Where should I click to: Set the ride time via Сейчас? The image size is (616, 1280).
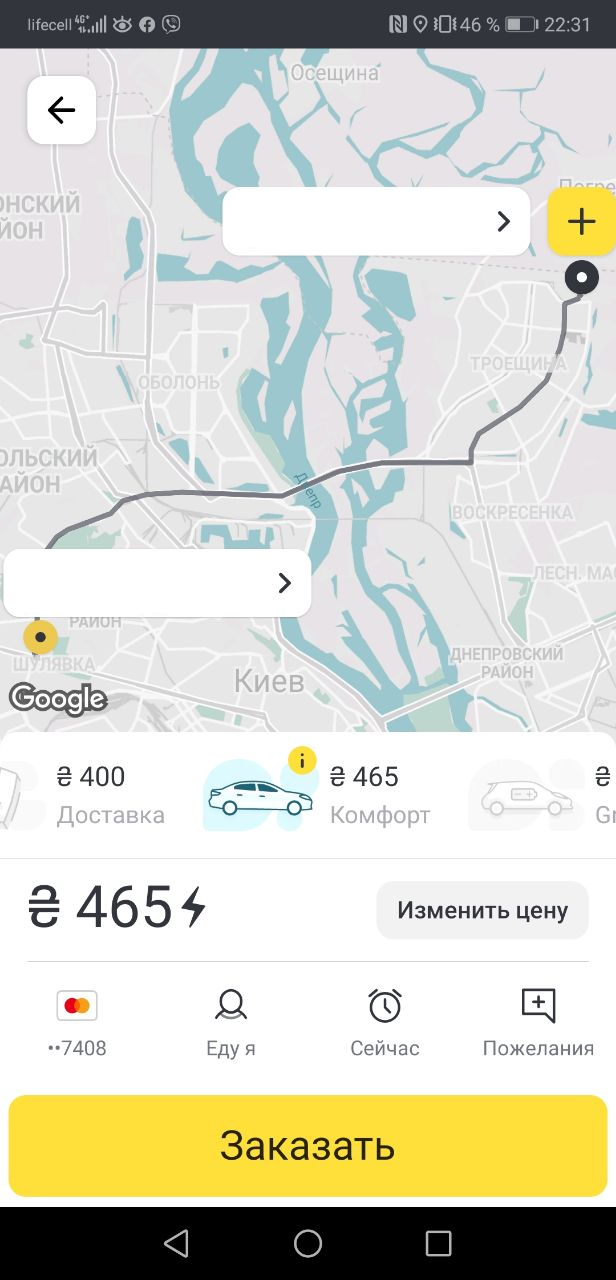[x=385, y=1022]
